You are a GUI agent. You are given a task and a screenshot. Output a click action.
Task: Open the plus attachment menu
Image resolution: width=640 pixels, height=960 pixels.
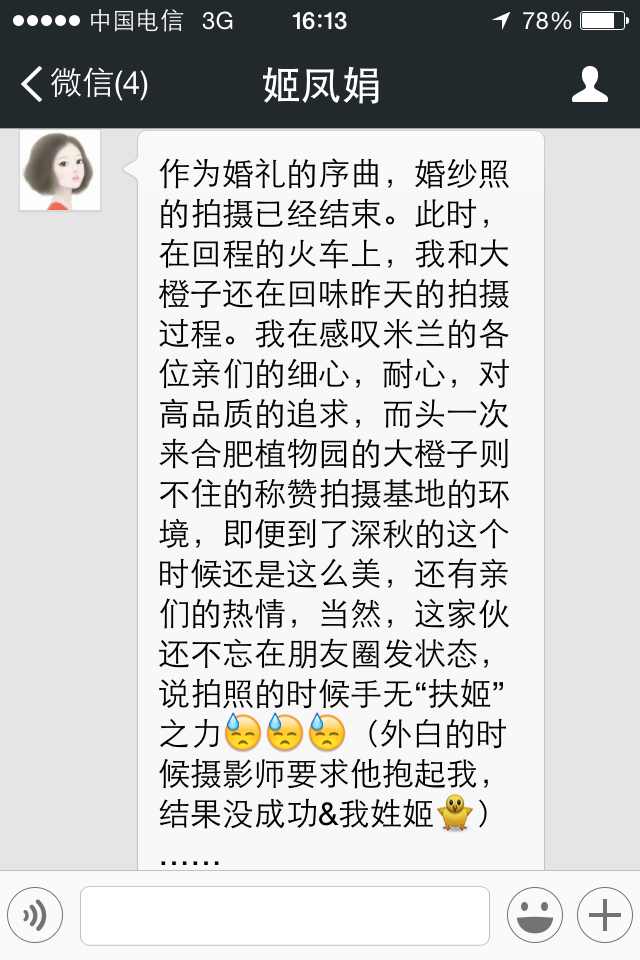click(x=604, y=915)
